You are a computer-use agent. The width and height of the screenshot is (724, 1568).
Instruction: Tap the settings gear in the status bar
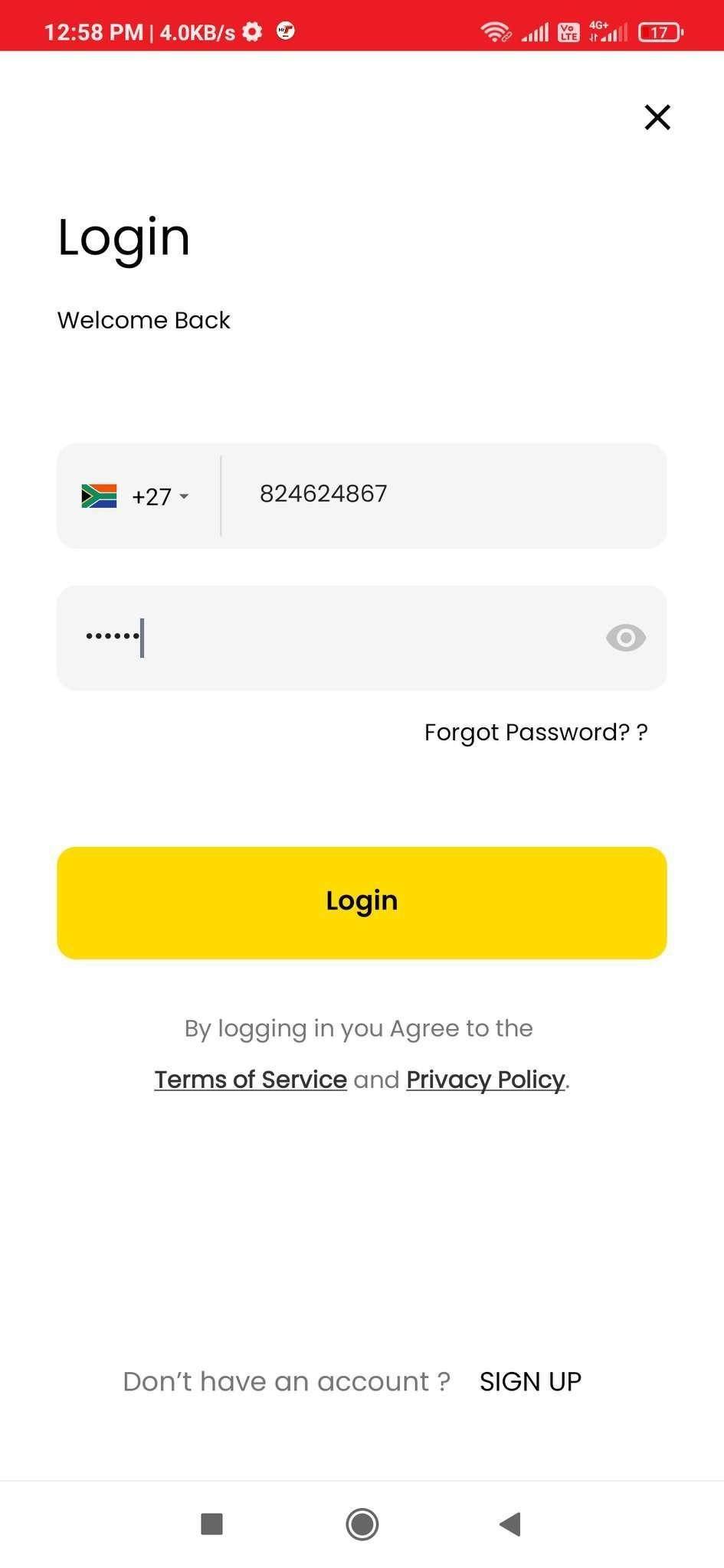pyautogui.click(x=251, y=31)
